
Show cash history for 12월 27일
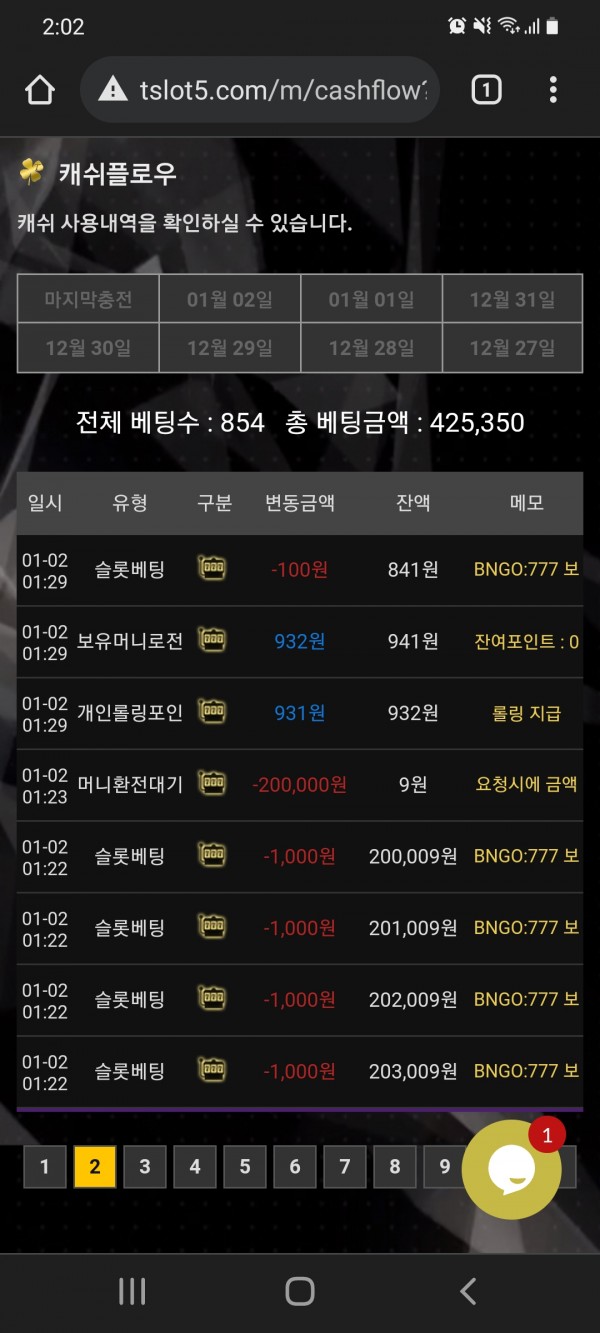coord(512,349)
